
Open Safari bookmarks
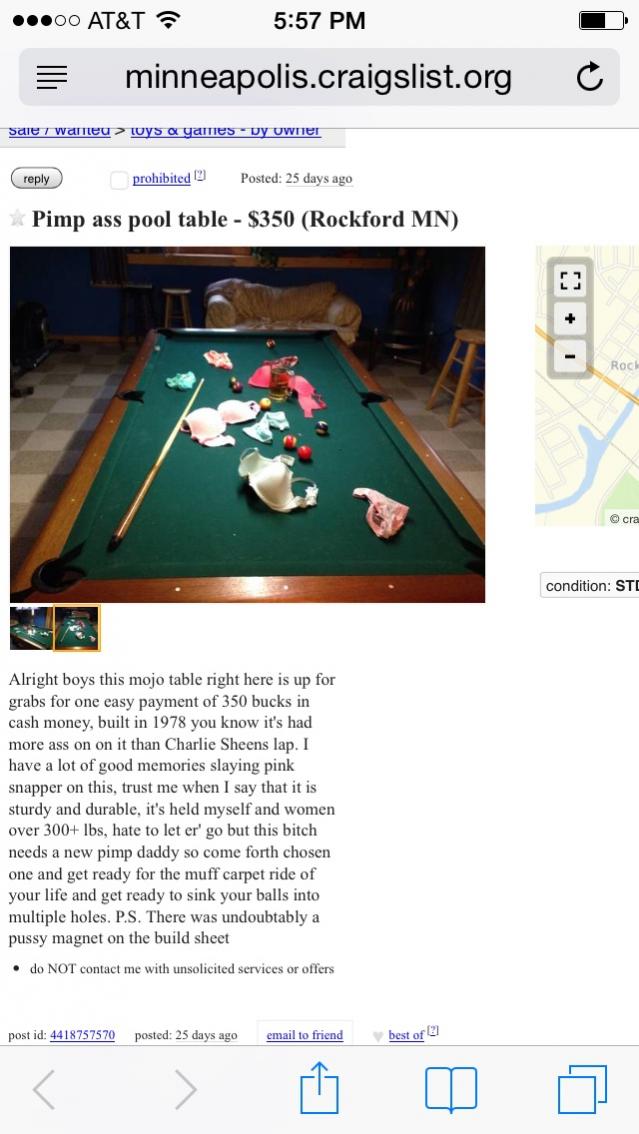(450, 1089)
